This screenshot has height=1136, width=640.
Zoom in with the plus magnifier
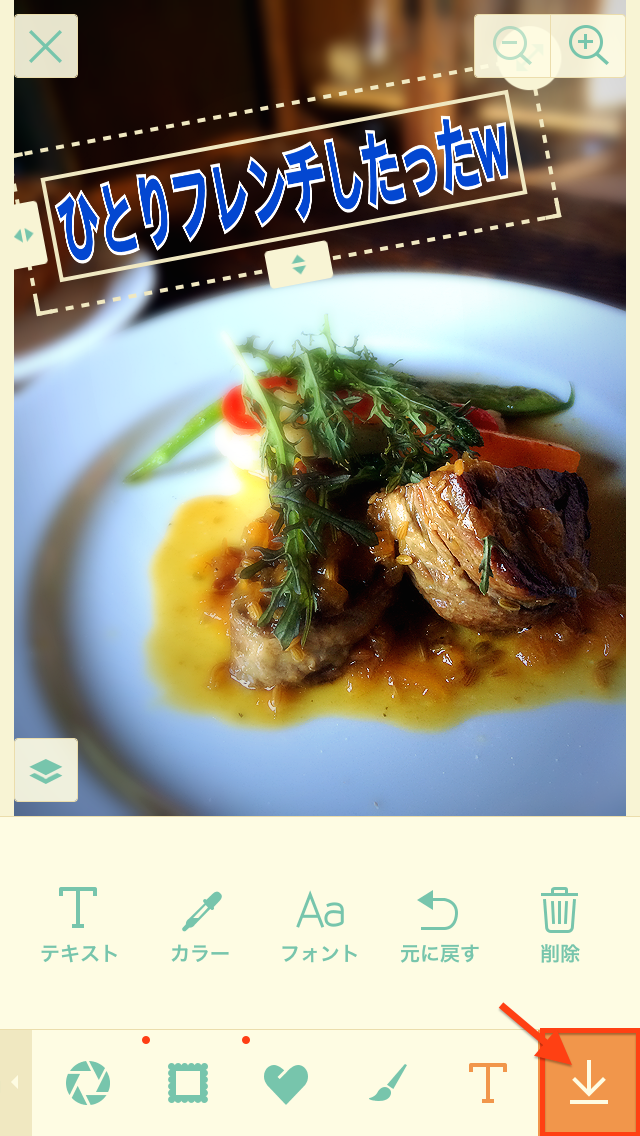pyautogui.click(x=588, y=46)
